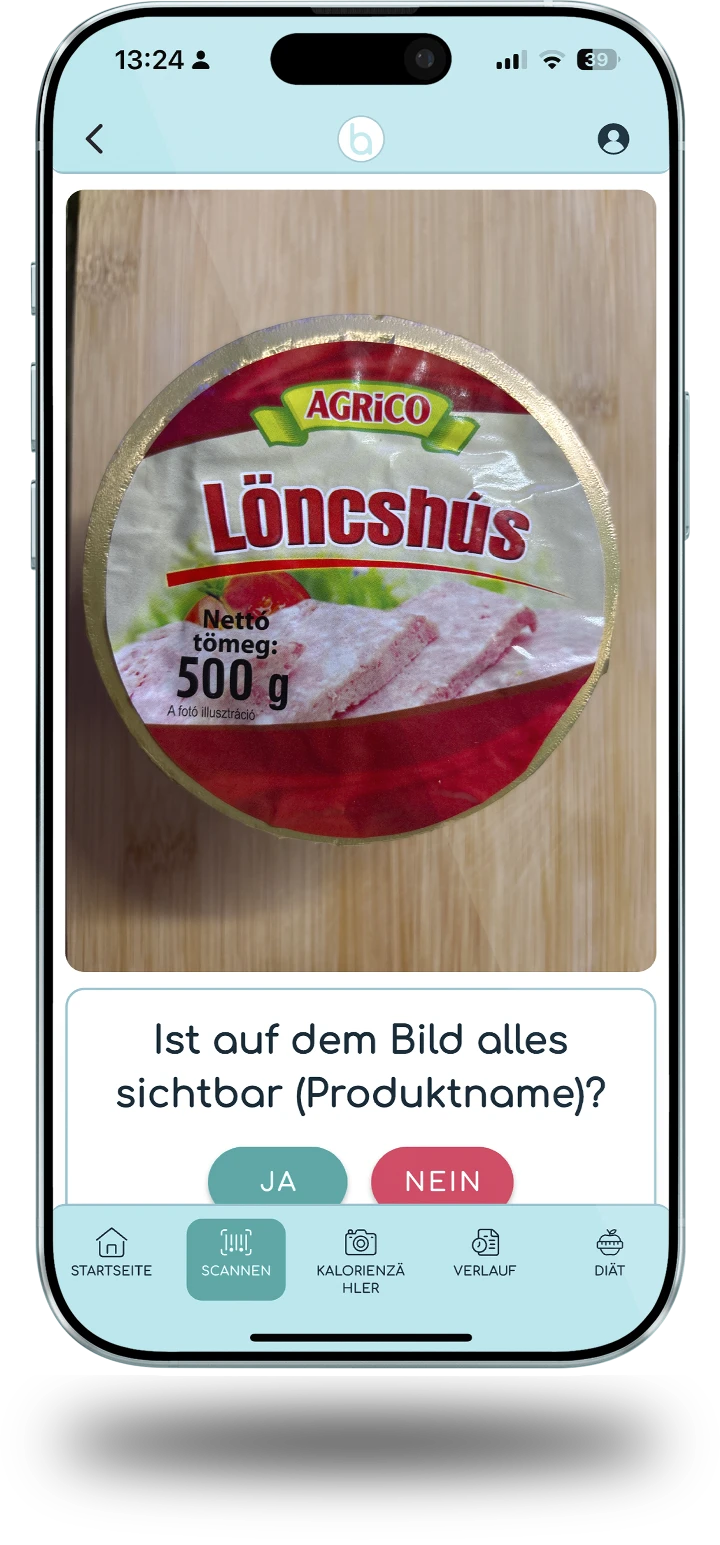Confirm with the JA button
The width and height of the screenshot is (720, 1545).
[277, 1180]
